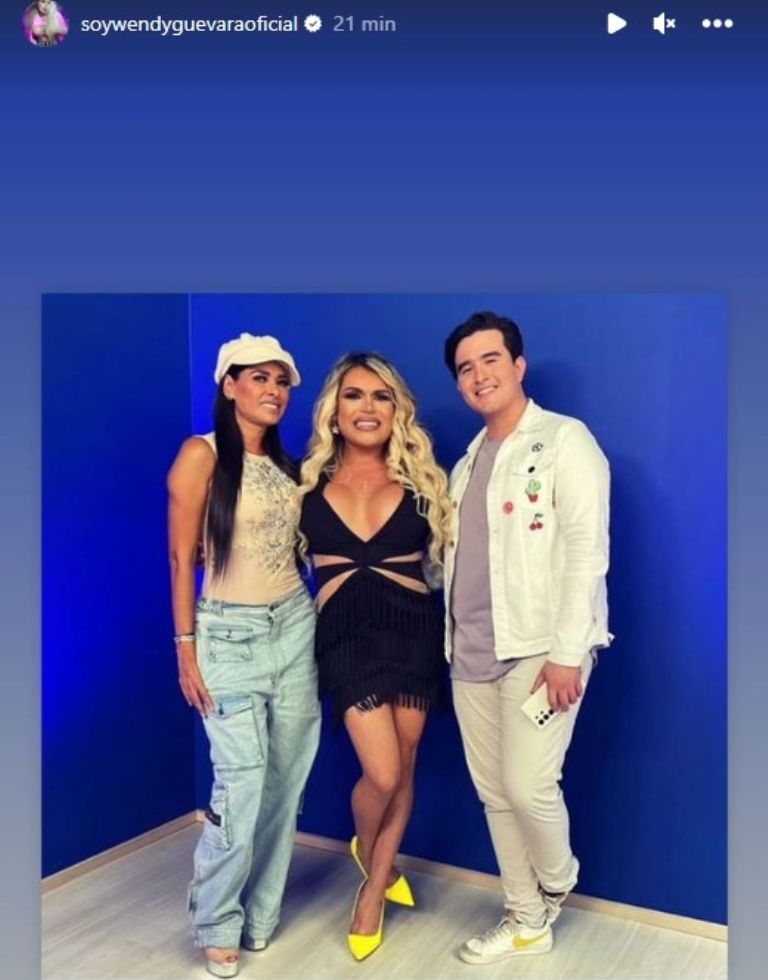Viewport: 768px width, 980px height.
Task: Unmute the story audio
Action: [x=664, y=23]
